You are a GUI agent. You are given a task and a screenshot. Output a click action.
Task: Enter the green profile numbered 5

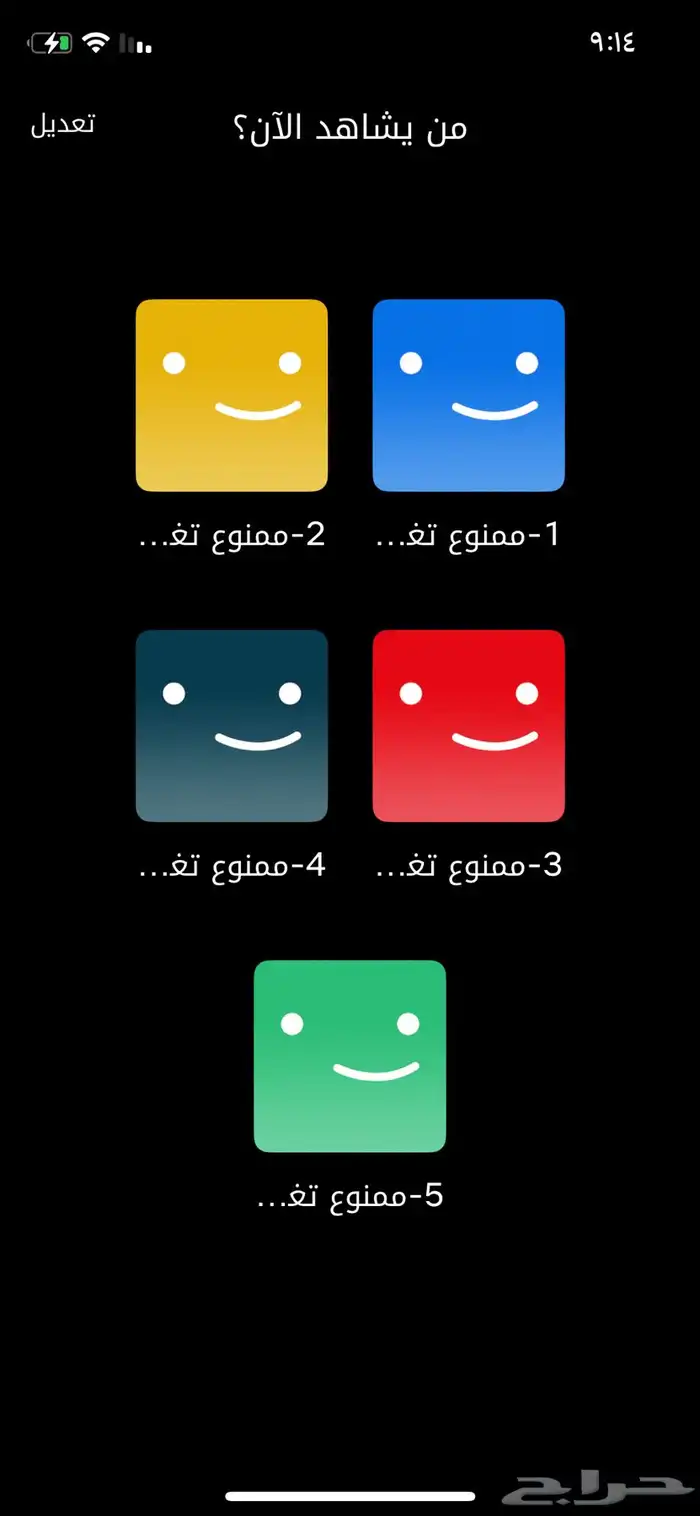pyautogui.click(x=350, y=1056)
